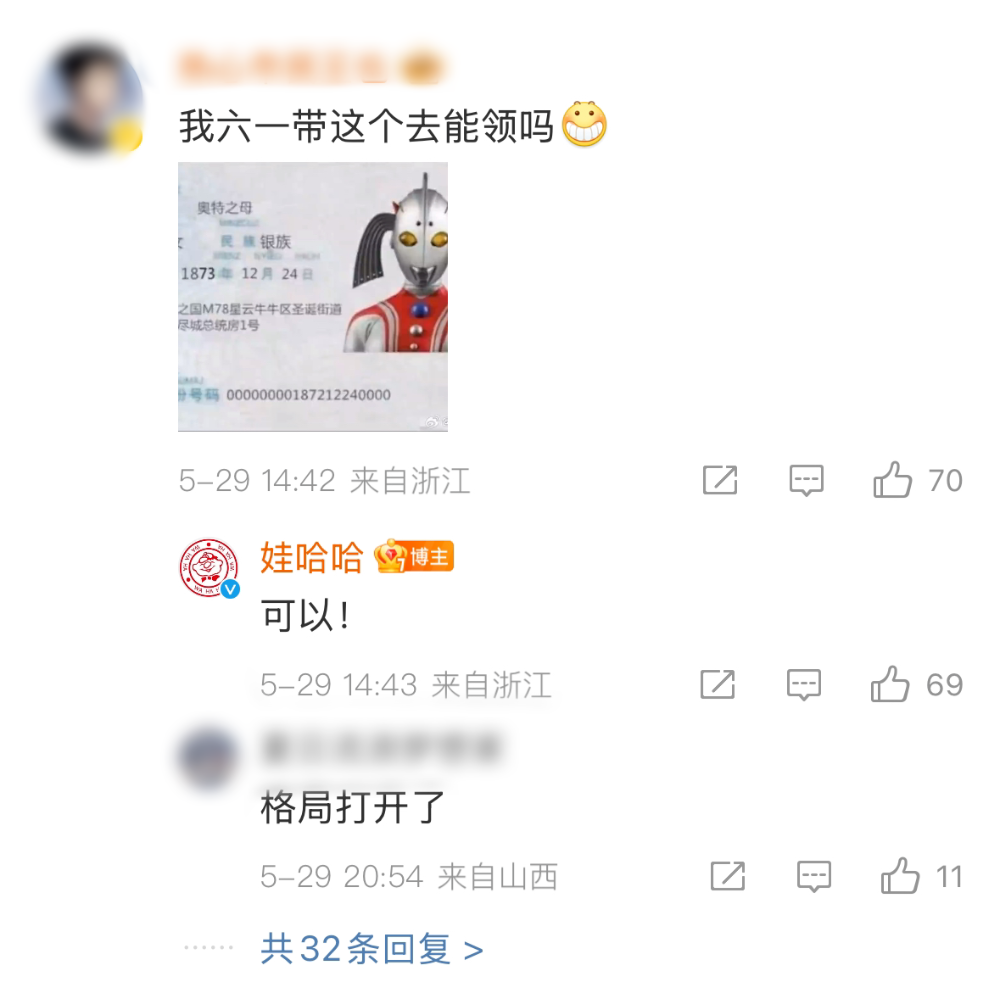Repost the 5-29 14:42 comment

719,481
